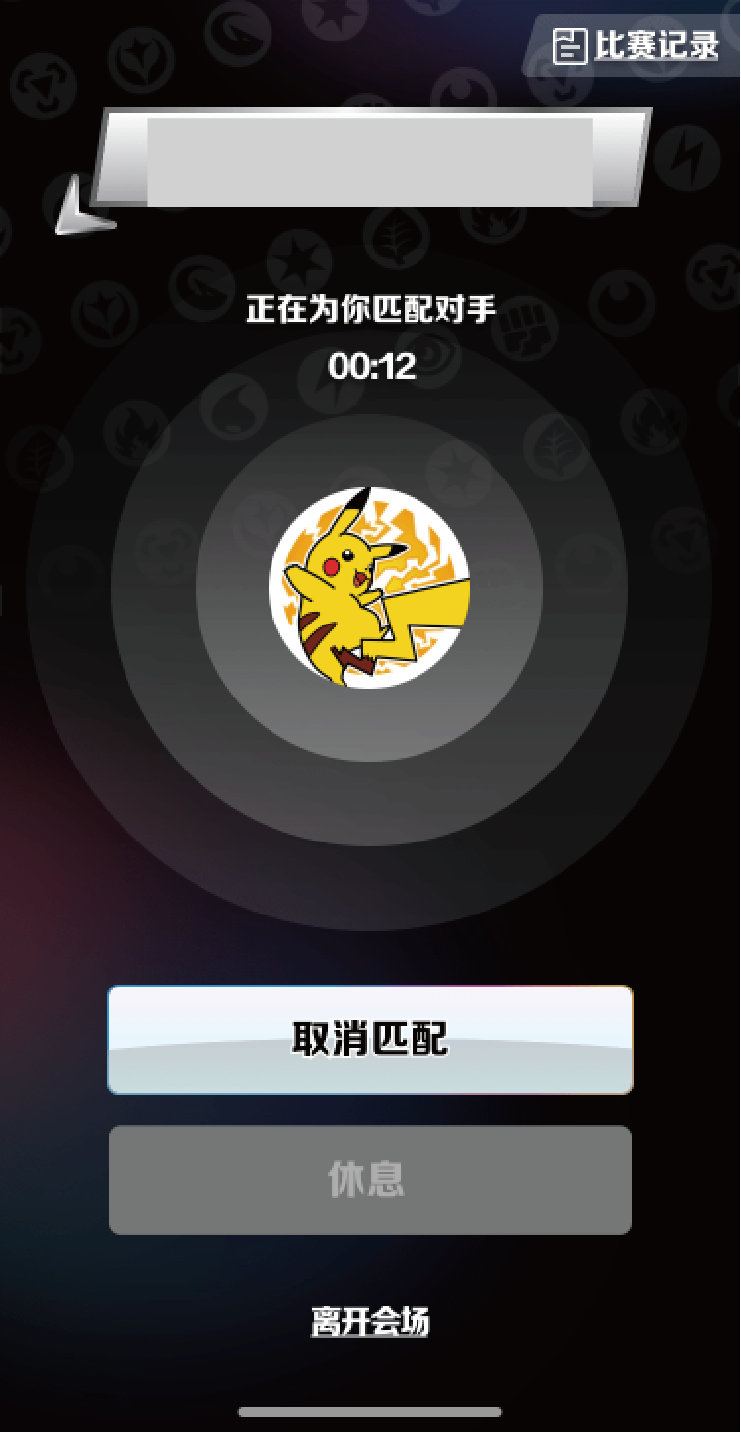
Task: Tap the 离开会场 leave venue link
Action: 370,1322
